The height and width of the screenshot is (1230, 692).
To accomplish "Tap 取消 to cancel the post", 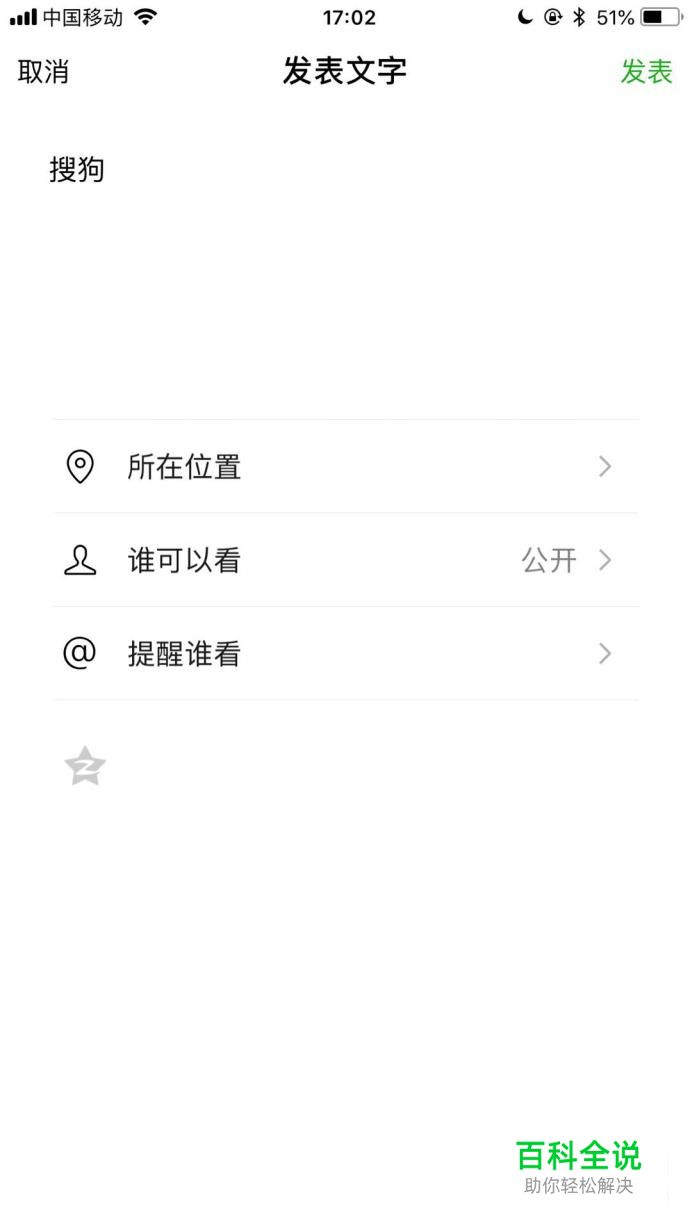I will (43, 72).
